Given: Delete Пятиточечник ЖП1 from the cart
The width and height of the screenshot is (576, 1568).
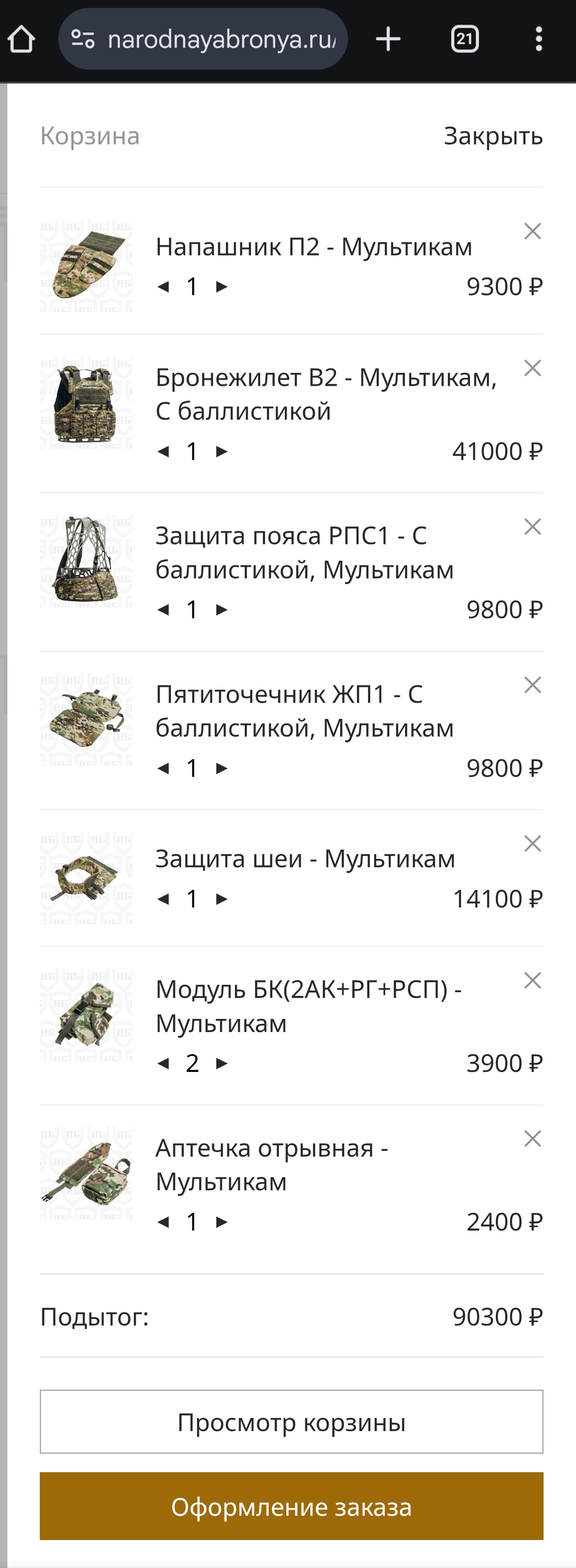Looking at the screenshot, I should click(x=532, y=686).
